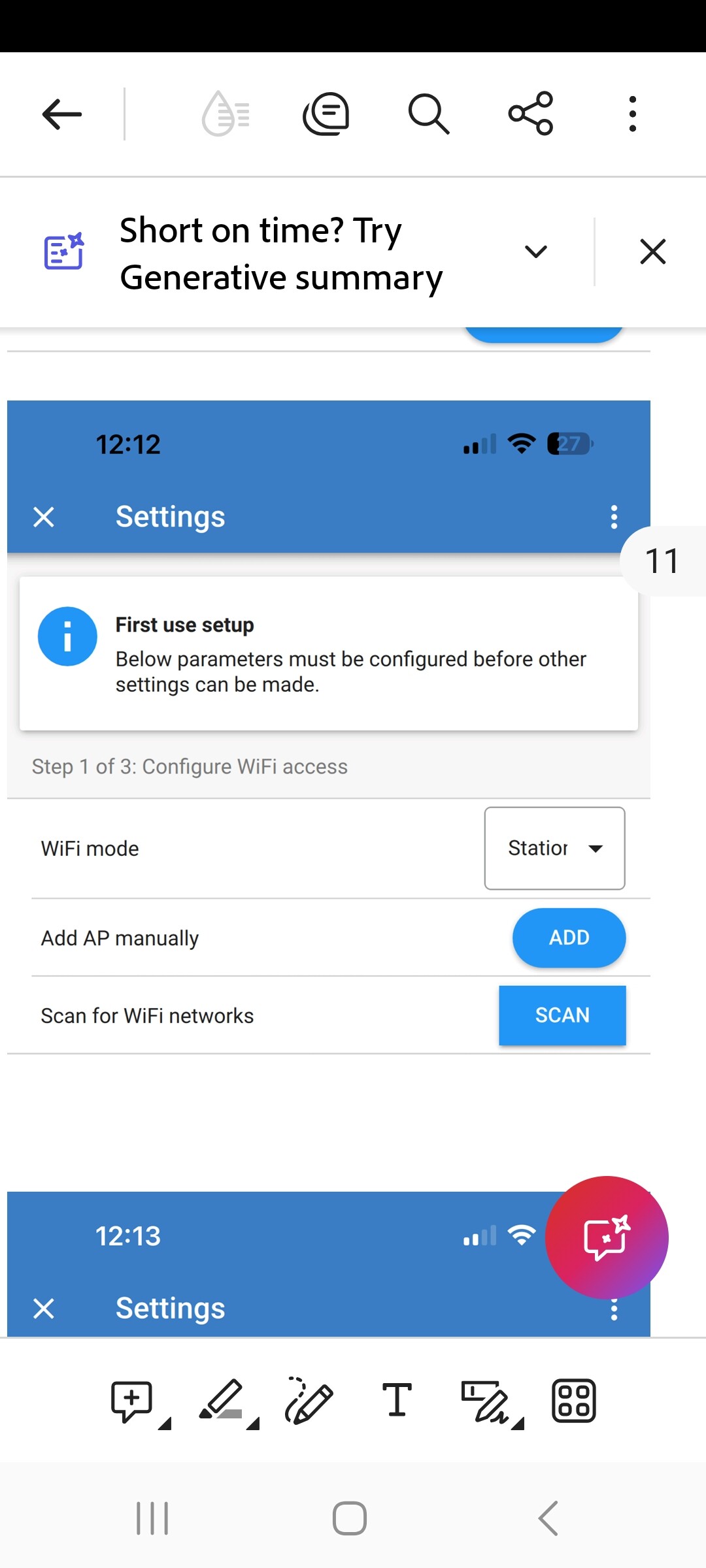Open the liquid mode icon
Viewport: 706px width, 1568px height.
tap(226, 114)
